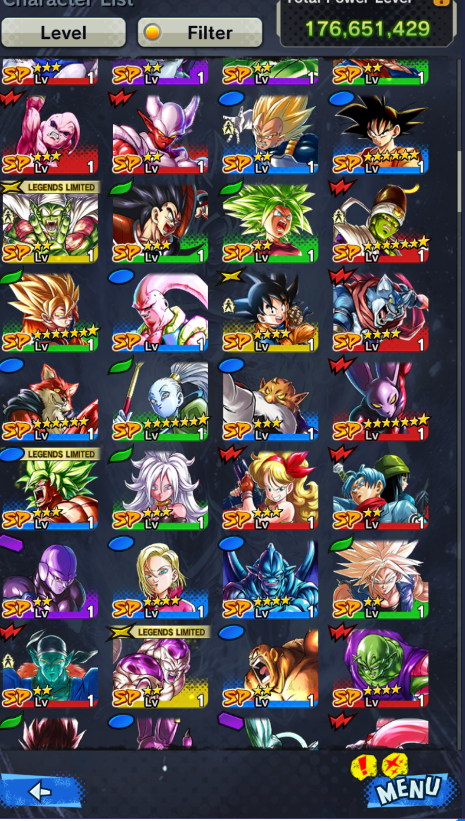Open the Android 21 white-haired card
This screenshot has width=465, height=821.
160,490
